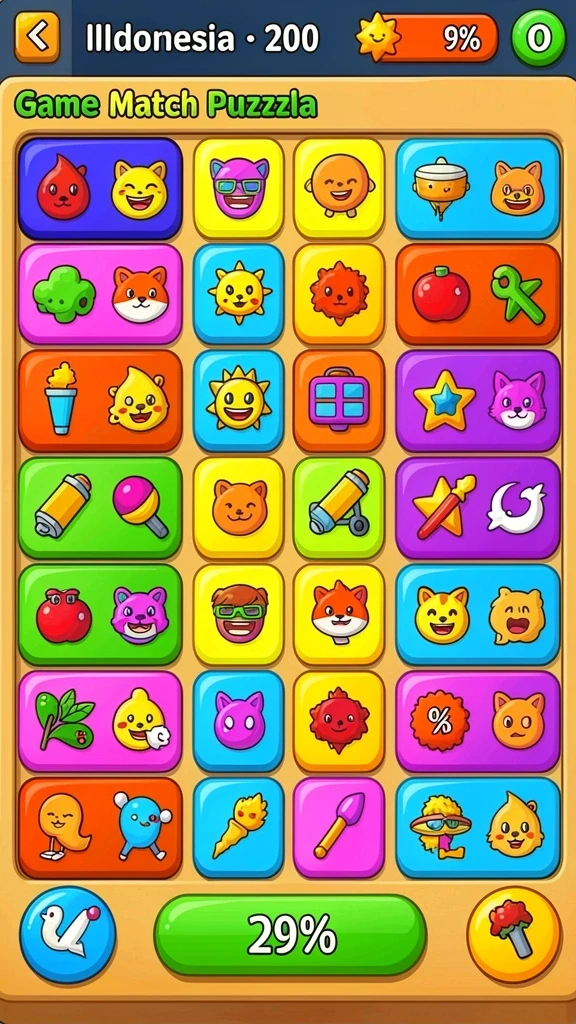Tap the flaming torch tile
The width and height of the screenshot is (576, 1024).
click(x=238, y=827)
